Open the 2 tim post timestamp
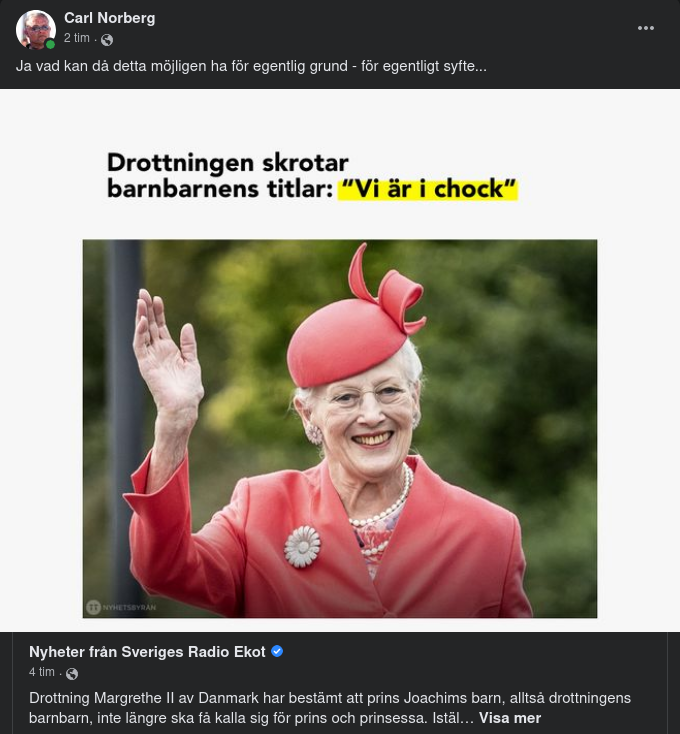Screen dimensions: 680x734 pyautogui.click(x=76, y=38)
